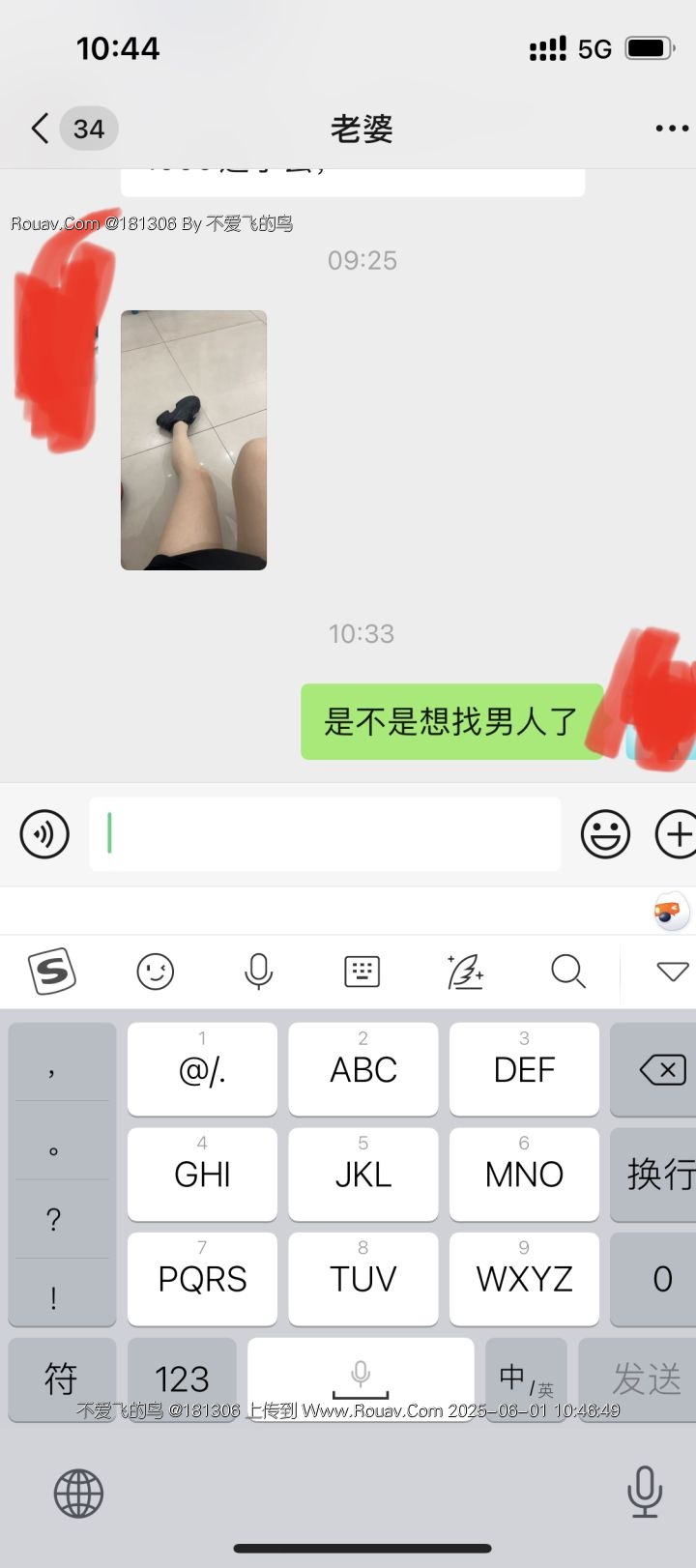
Task: Start keyboard voice input from toolbar
Action: (258, 971)
